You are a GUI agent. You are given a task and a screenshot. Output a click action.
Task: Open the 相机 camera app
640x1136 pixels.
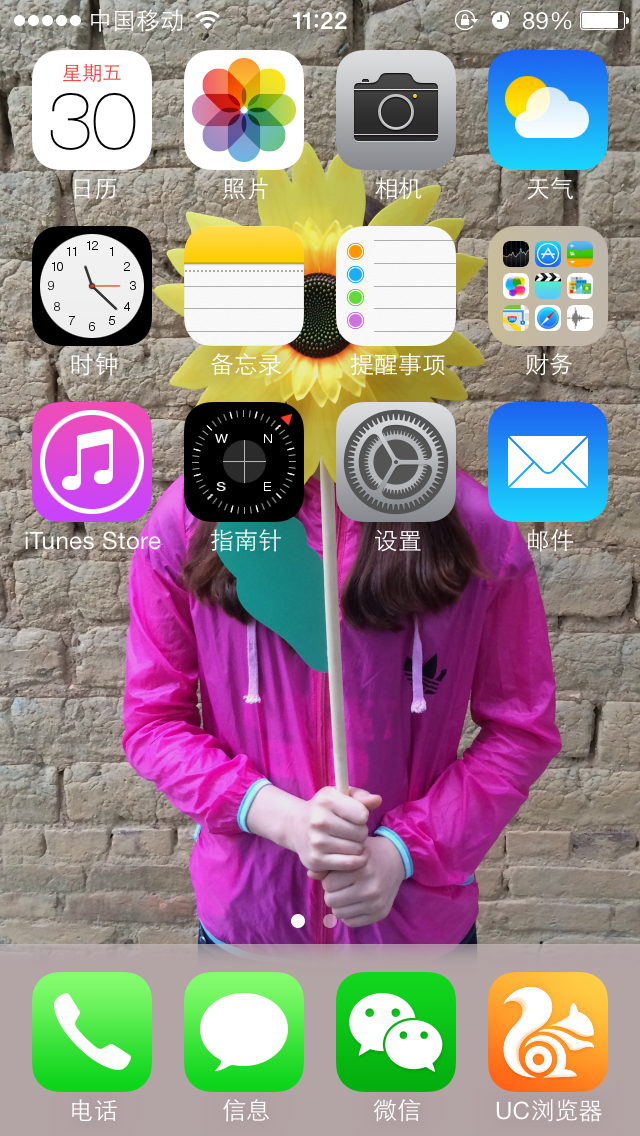click(x=396, y=110)
